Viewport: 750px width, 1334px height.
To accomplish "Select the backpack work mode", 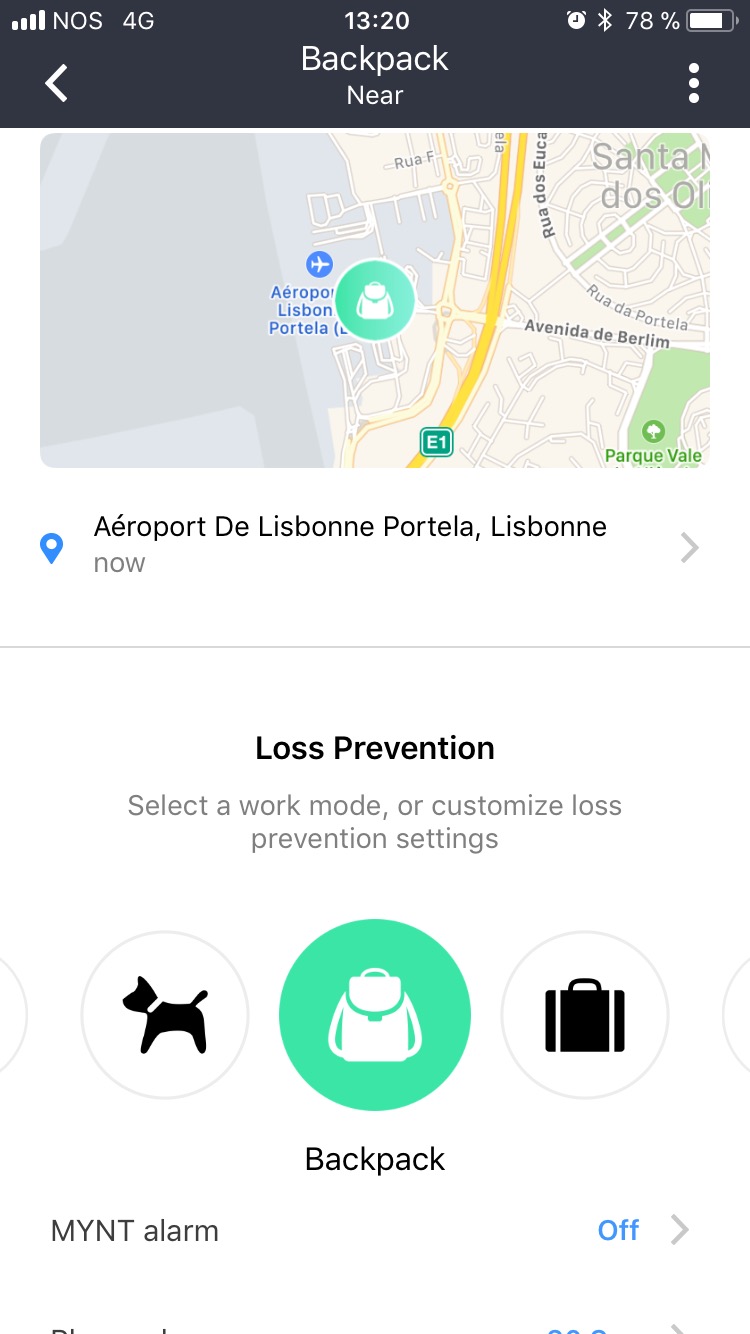I will coord(375,1015).
